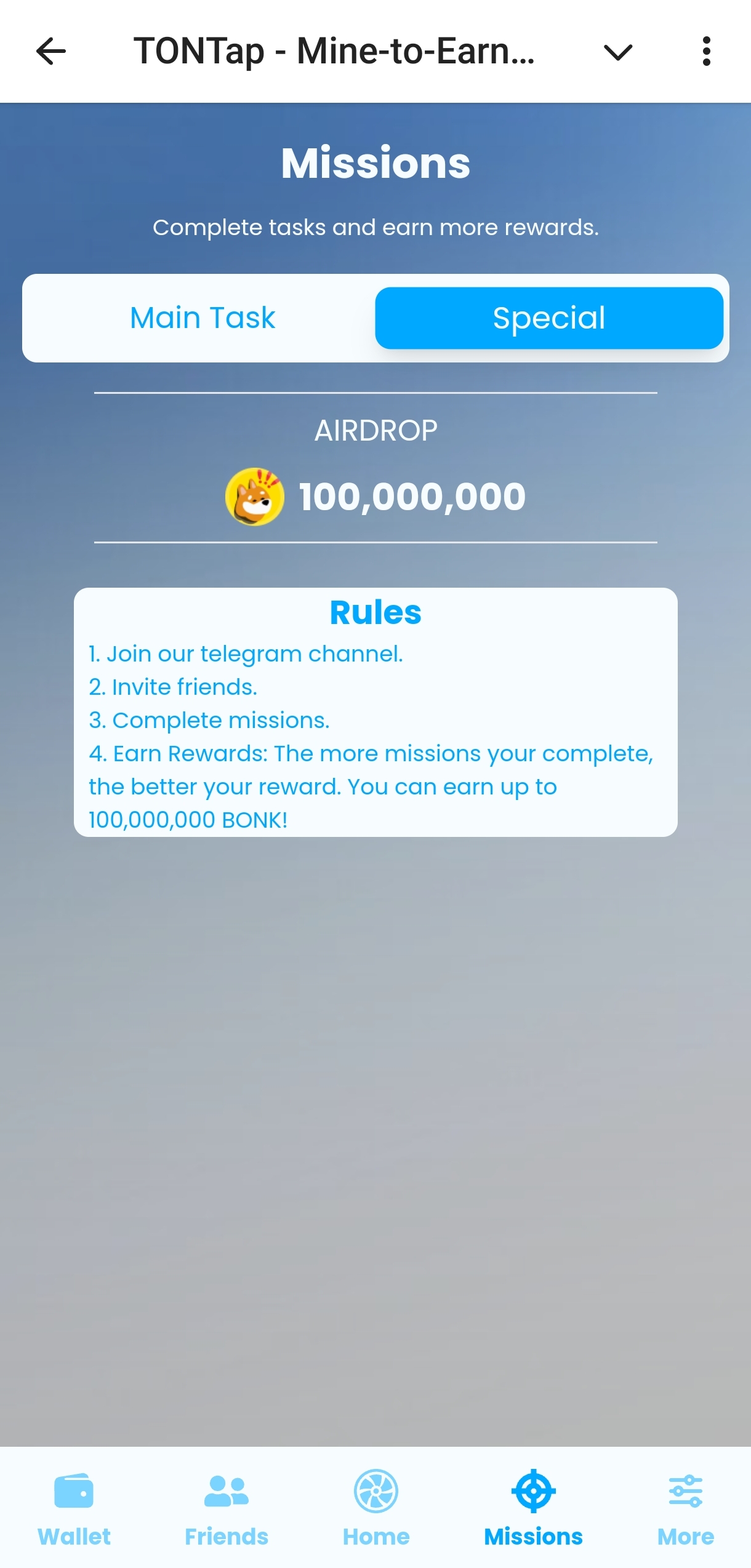The height and width of the screenshot is (1568, 751).
Task: Switch to the Main Task tab
Action: tap(201, 318)
